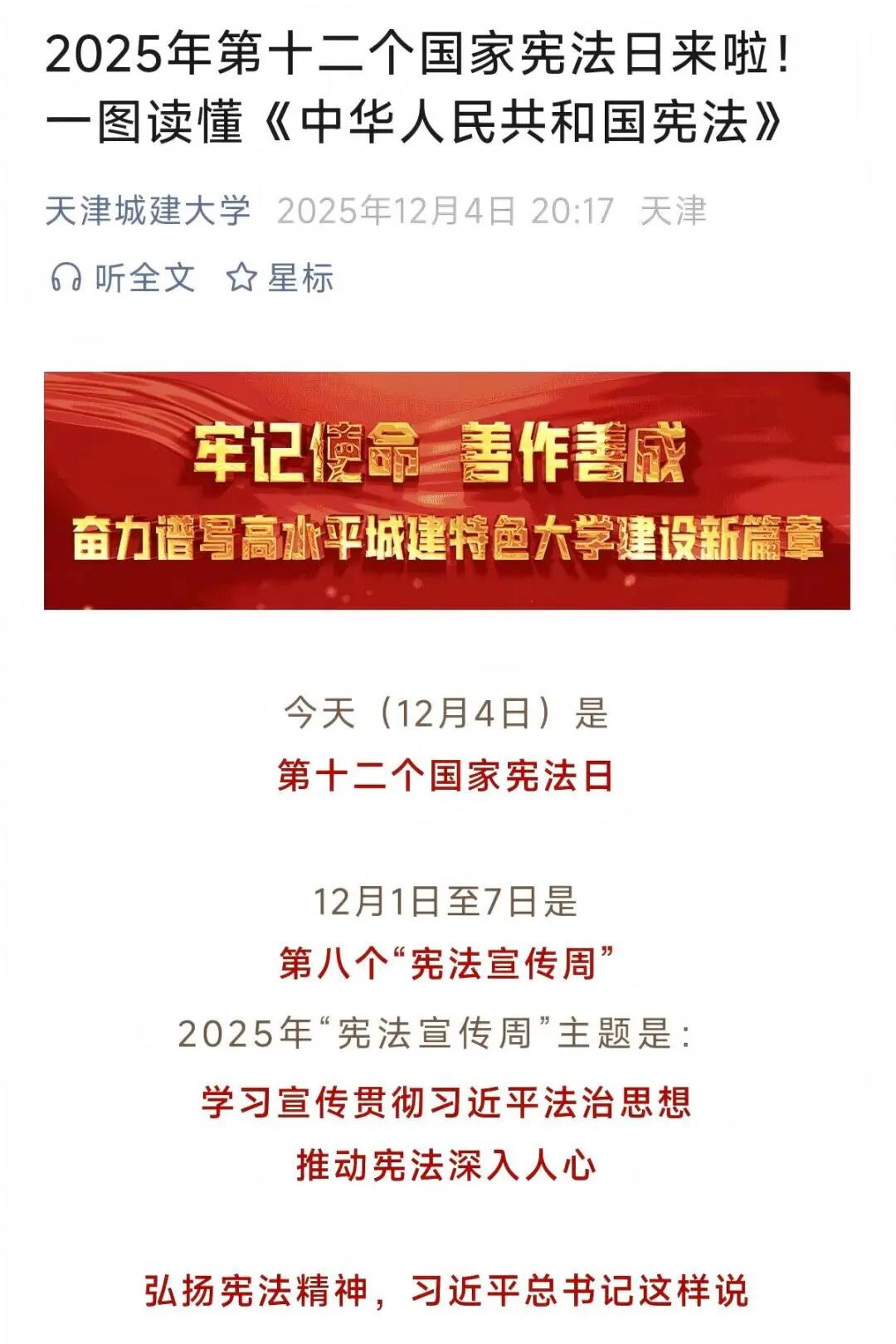896x1344 pixels.
Task: Listen to the article with 听全文
Action: coord(124,278)
